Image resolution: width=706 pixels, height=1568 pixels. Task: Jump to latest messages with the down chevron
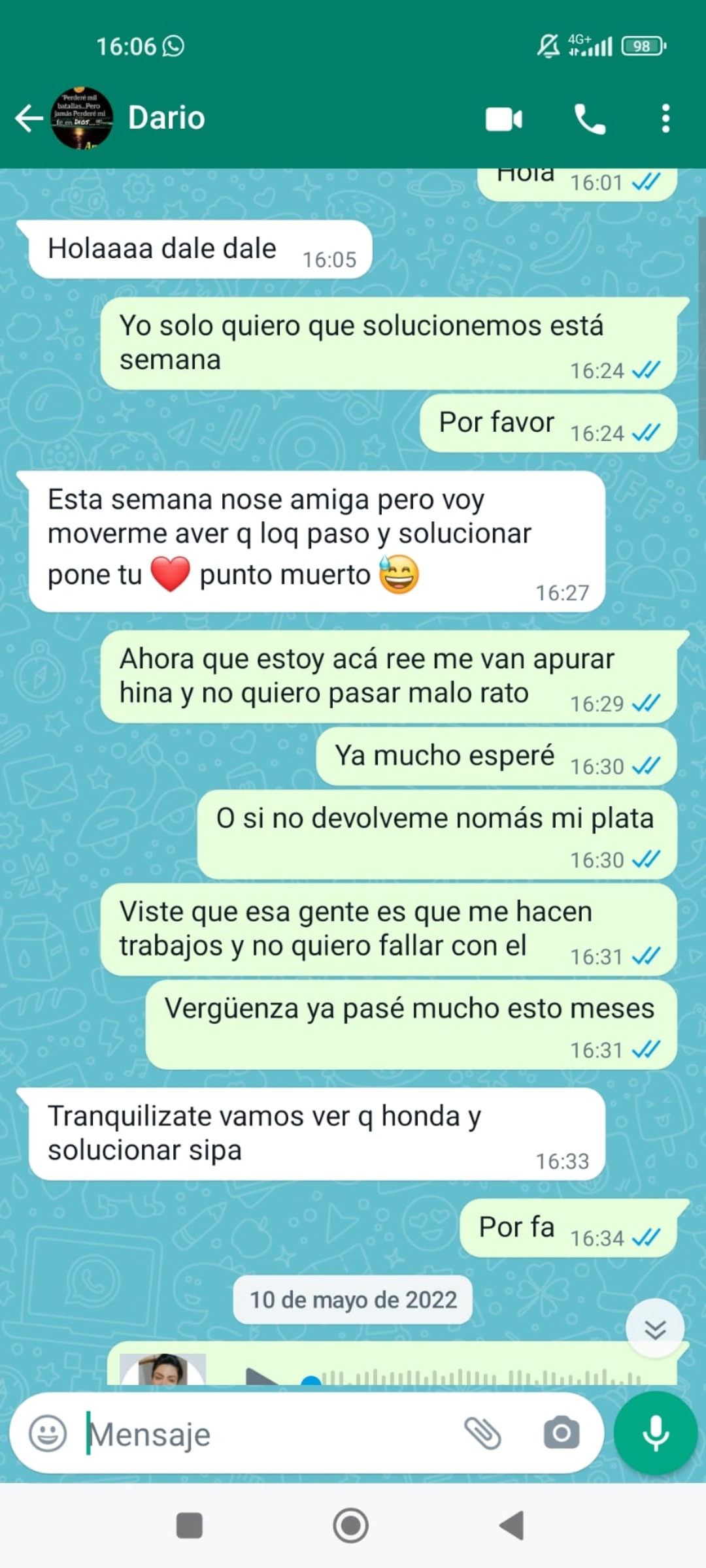tap(655, 1329)
